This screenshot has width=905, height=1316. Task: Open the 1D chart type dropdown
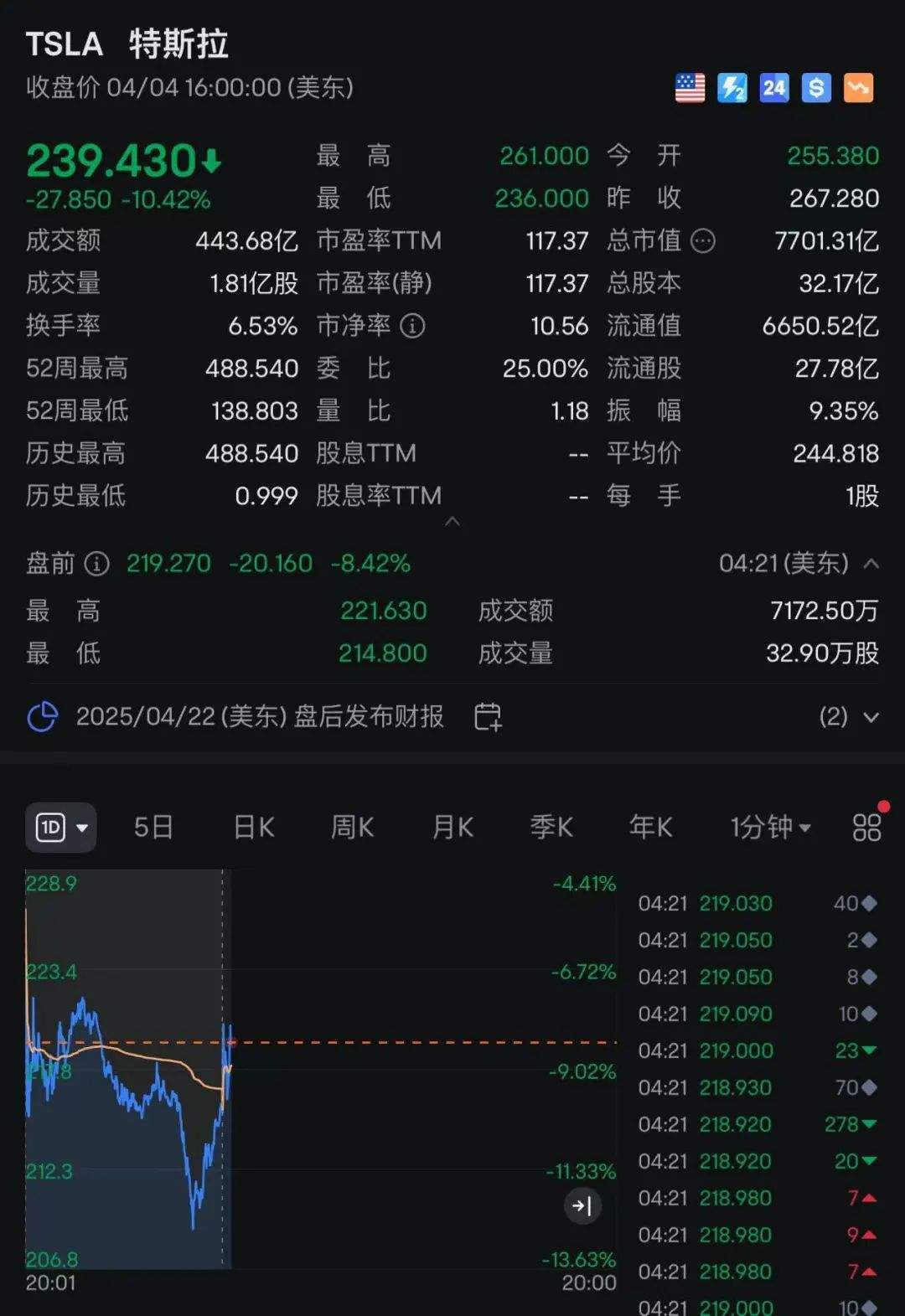[x=61, y=828]
